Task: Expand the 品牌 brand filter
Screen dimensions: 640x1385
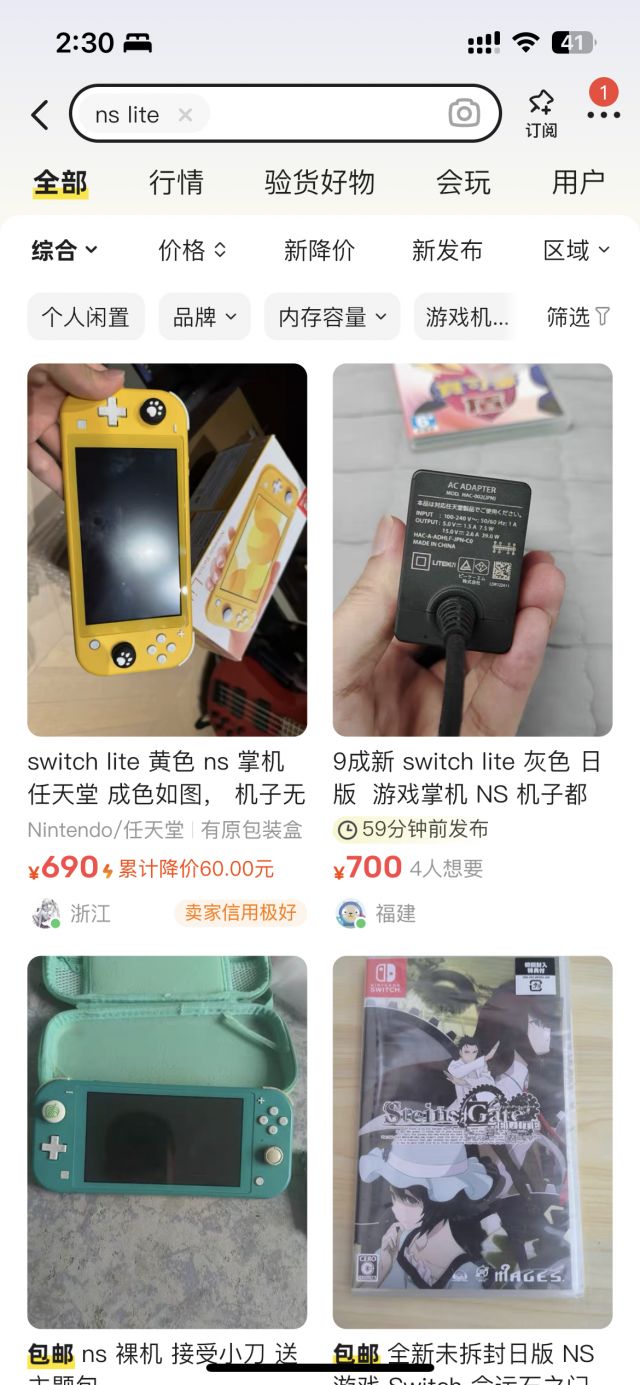Action: click(x=204, y=317)
